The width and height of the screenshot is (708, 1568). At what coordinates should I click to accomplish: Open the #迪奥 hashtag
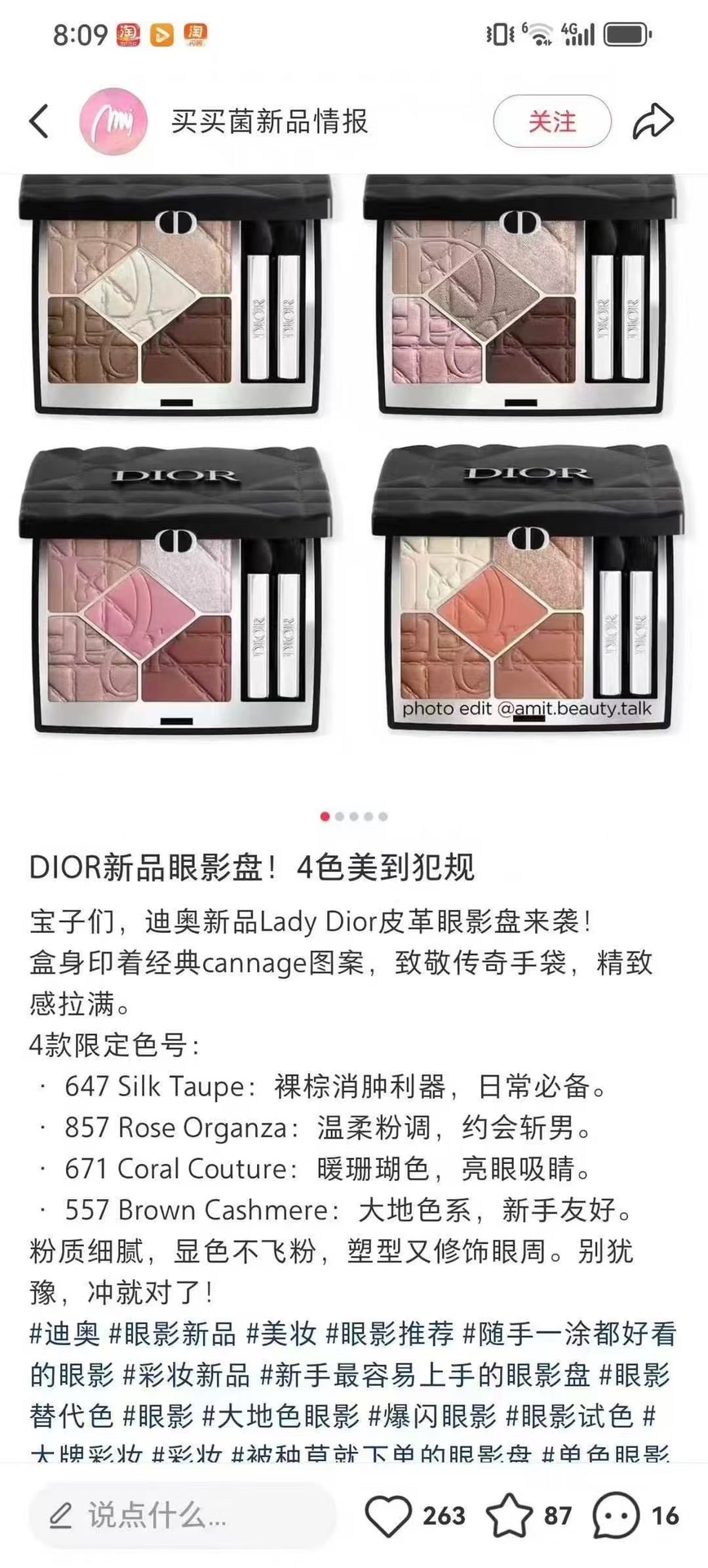point(64,1334)
